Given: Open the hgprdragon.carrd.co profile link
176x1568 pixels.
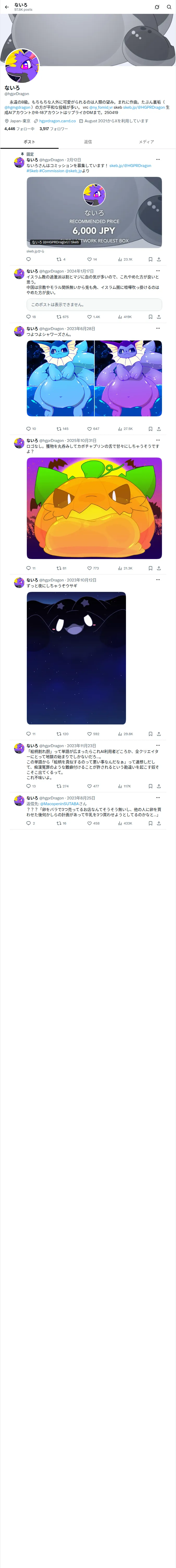Looking at the screenshot, I should pyautogui.click(x=58, y=121).
